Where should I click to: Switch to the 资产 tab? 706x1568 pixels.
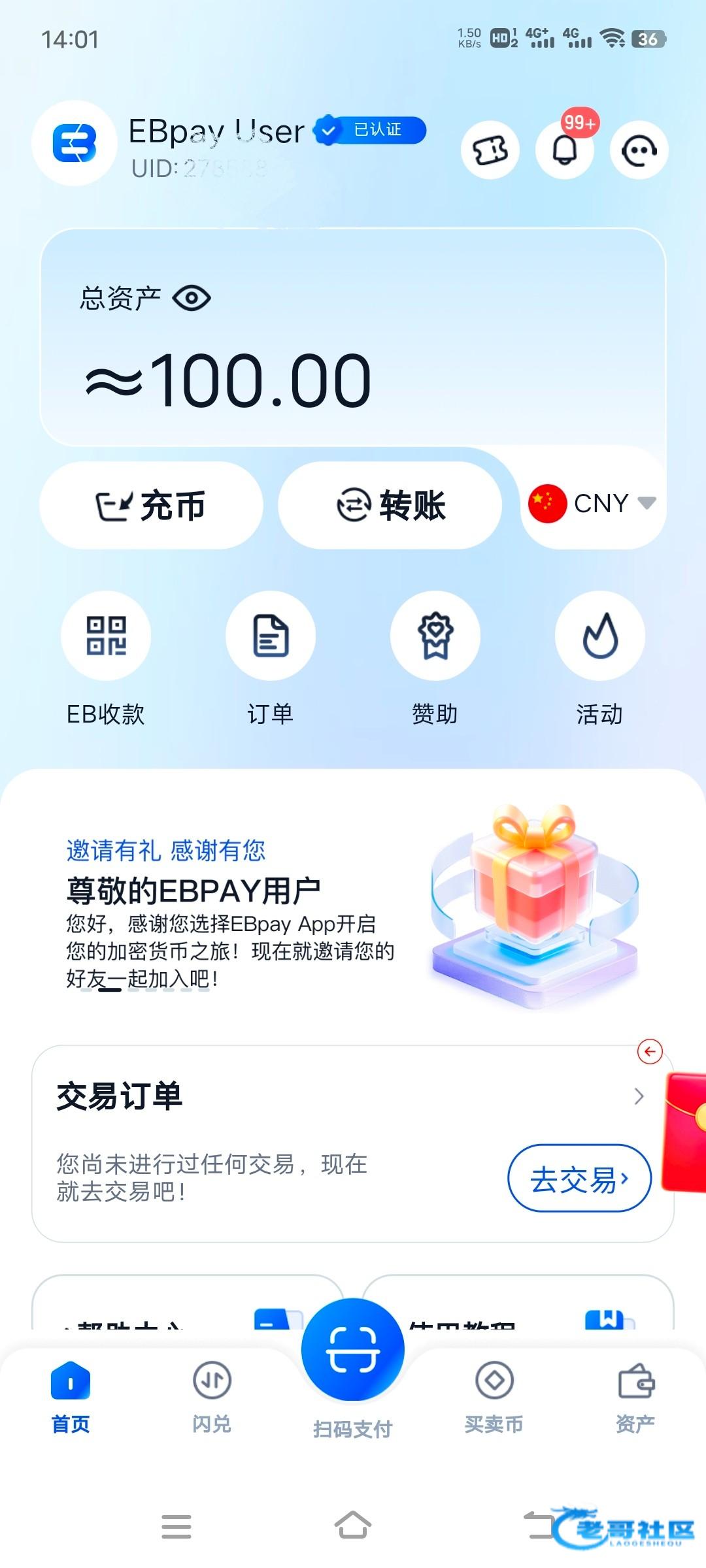point(635,1398)
